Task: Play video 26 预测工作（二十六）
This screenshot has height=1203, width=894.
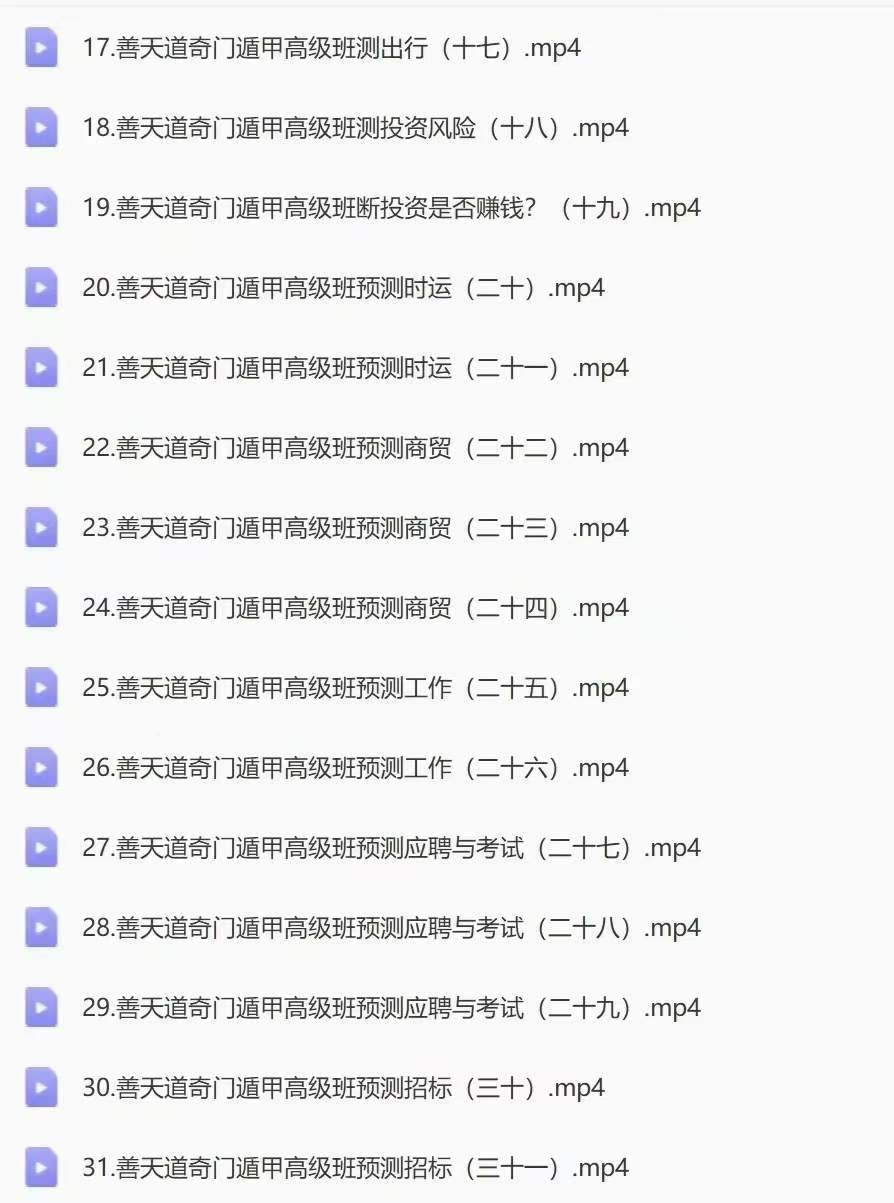Action: coord(355,768)
